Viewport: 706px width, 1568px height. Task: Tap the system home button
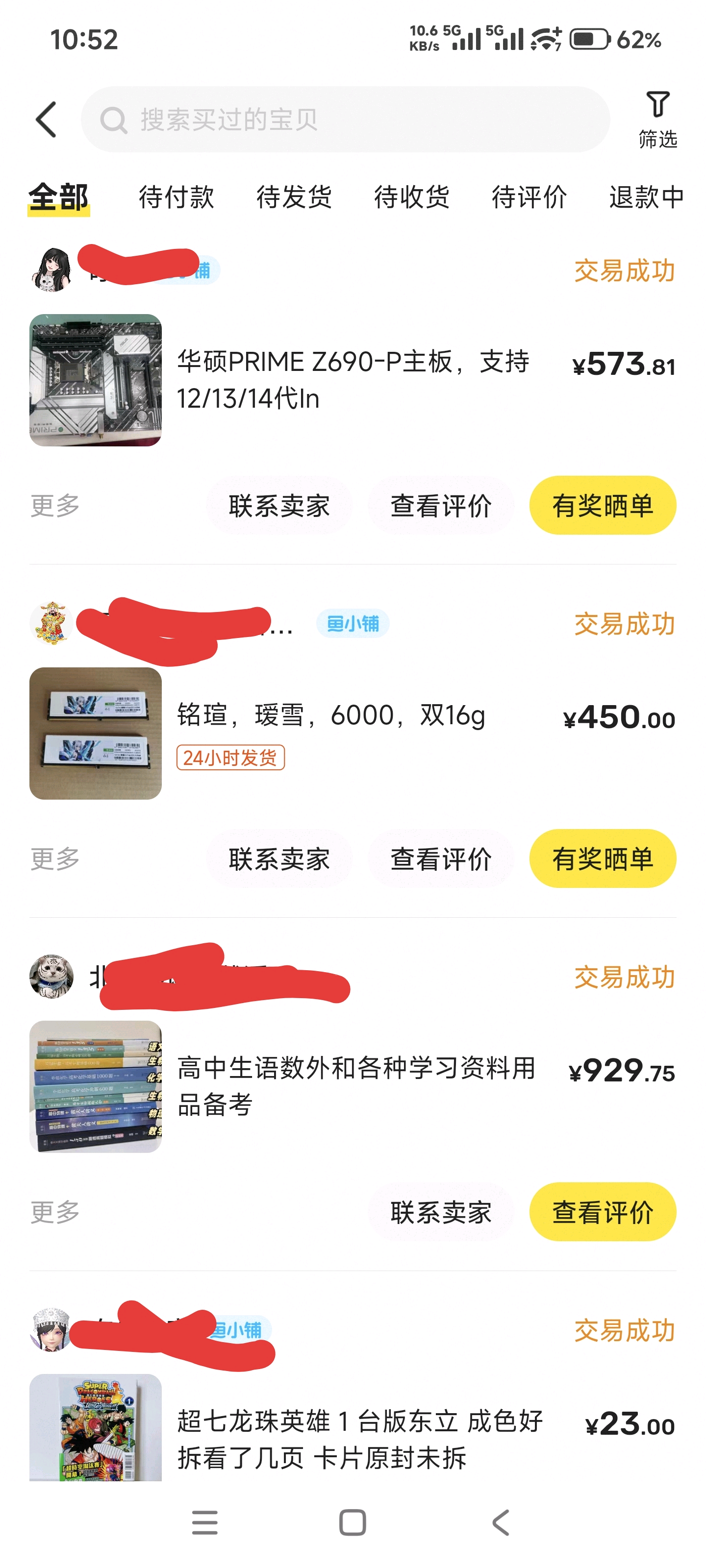pos(352,1522)
